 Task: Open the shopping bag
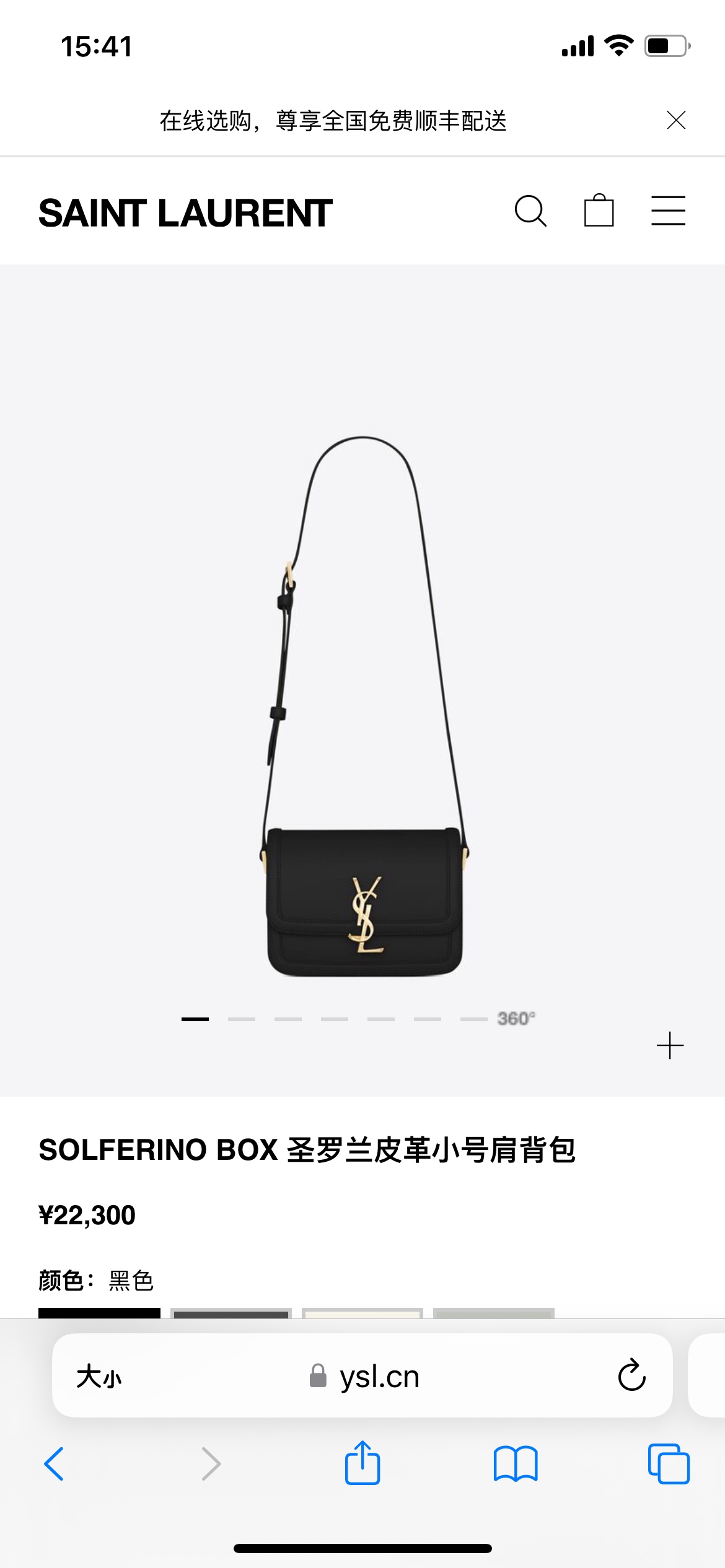pyautogui.click(x=599, y=211)
